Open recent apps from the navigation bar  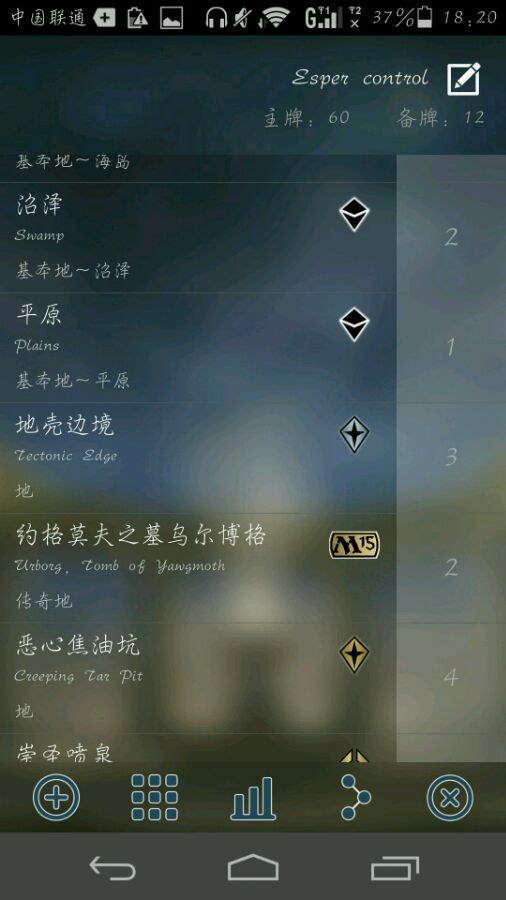pyautogui.click(x=395, y=867)
